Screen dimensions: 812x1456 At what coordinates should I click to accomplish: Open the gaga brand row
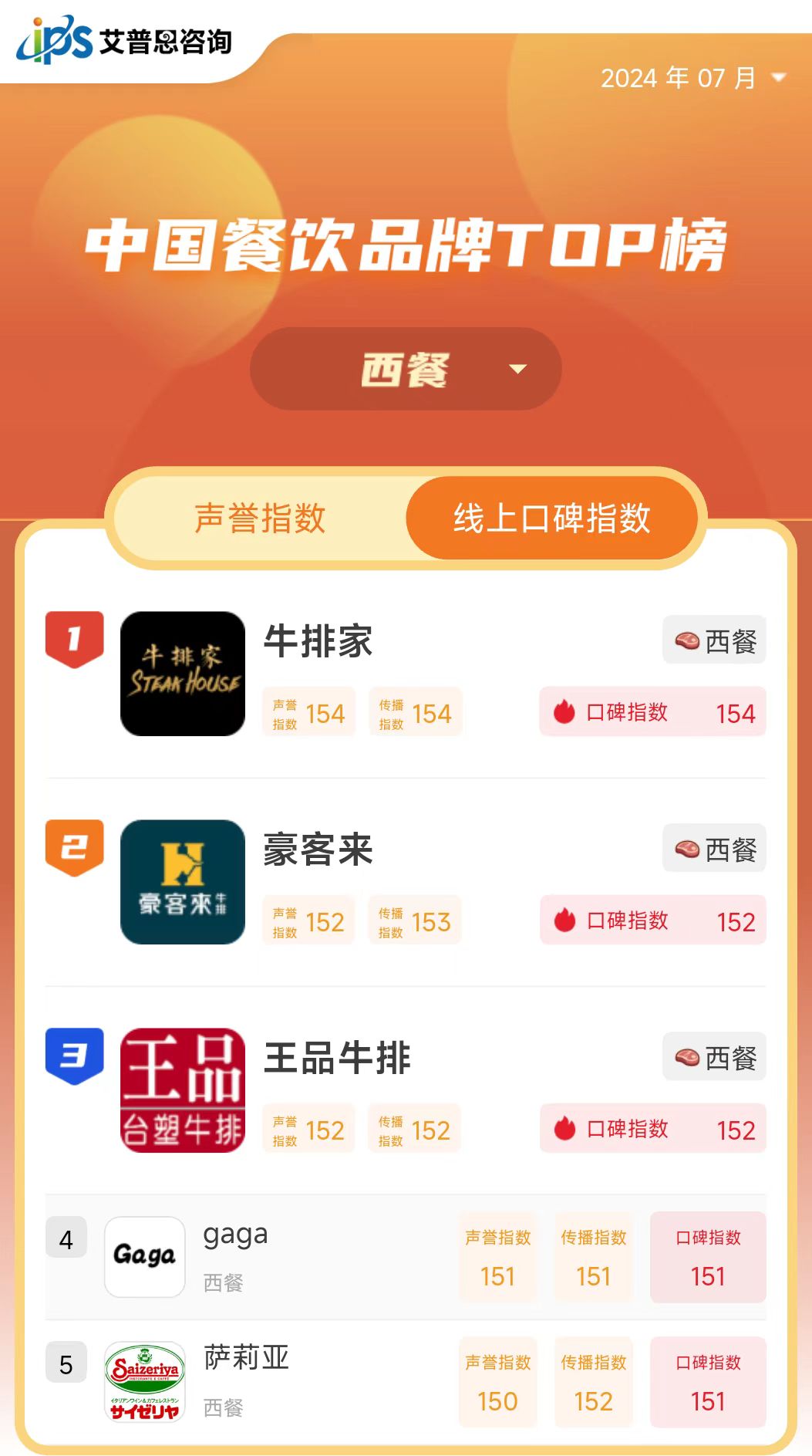(235, 1235)
